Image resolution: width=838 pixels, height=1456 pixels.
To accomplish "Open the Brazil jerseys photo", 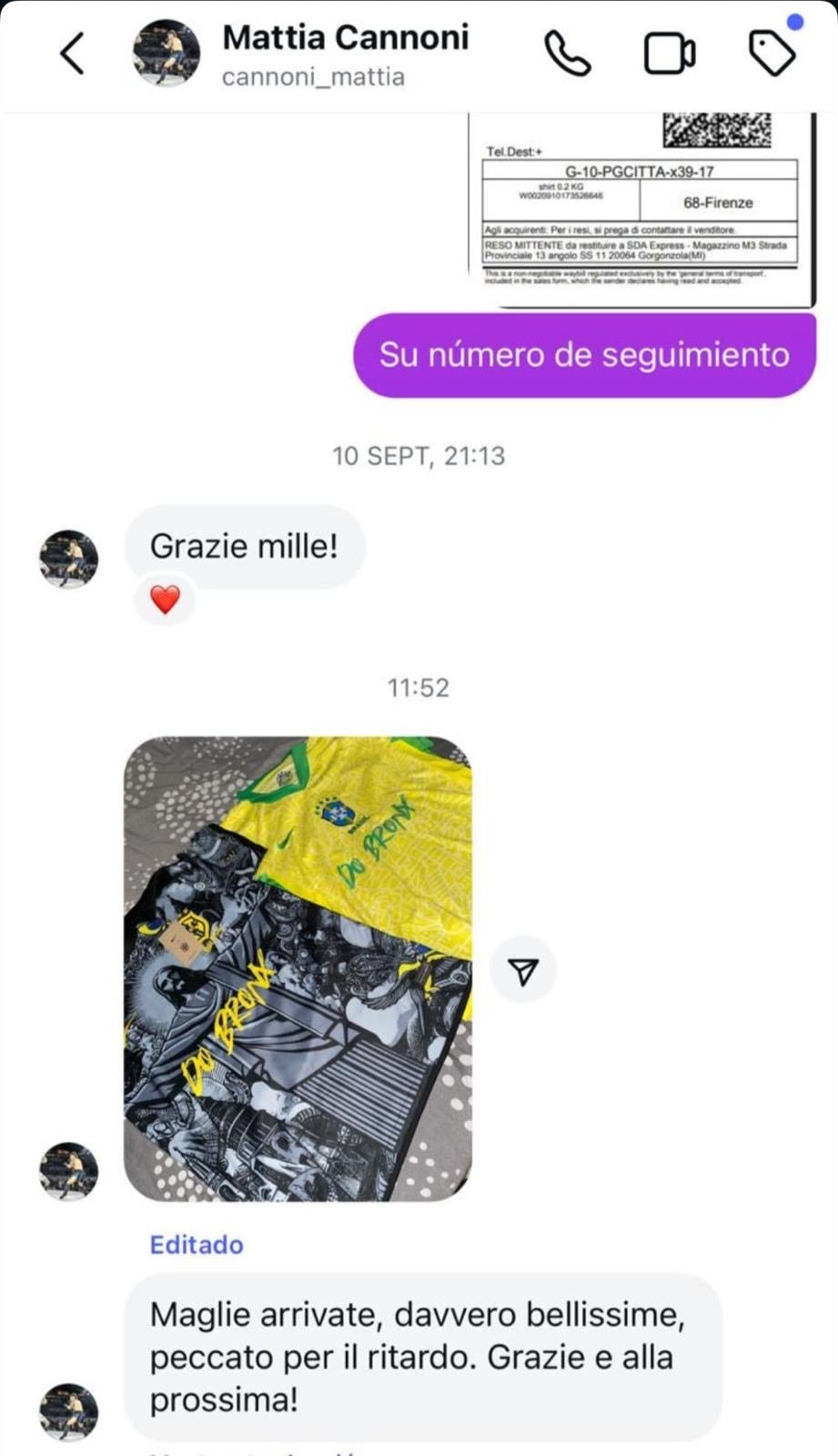I will [298, 968].
